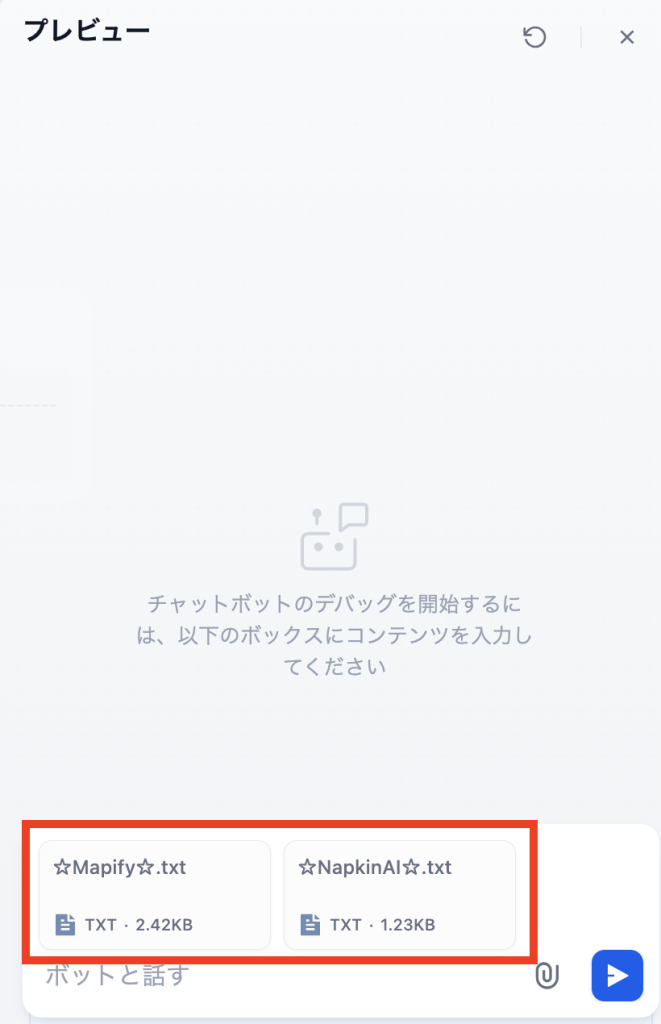The height and width of the screenshot is (1024, 661).
Task: Open the ☆NapkinAI☆.txt attachment
Action: click(399, 894)
